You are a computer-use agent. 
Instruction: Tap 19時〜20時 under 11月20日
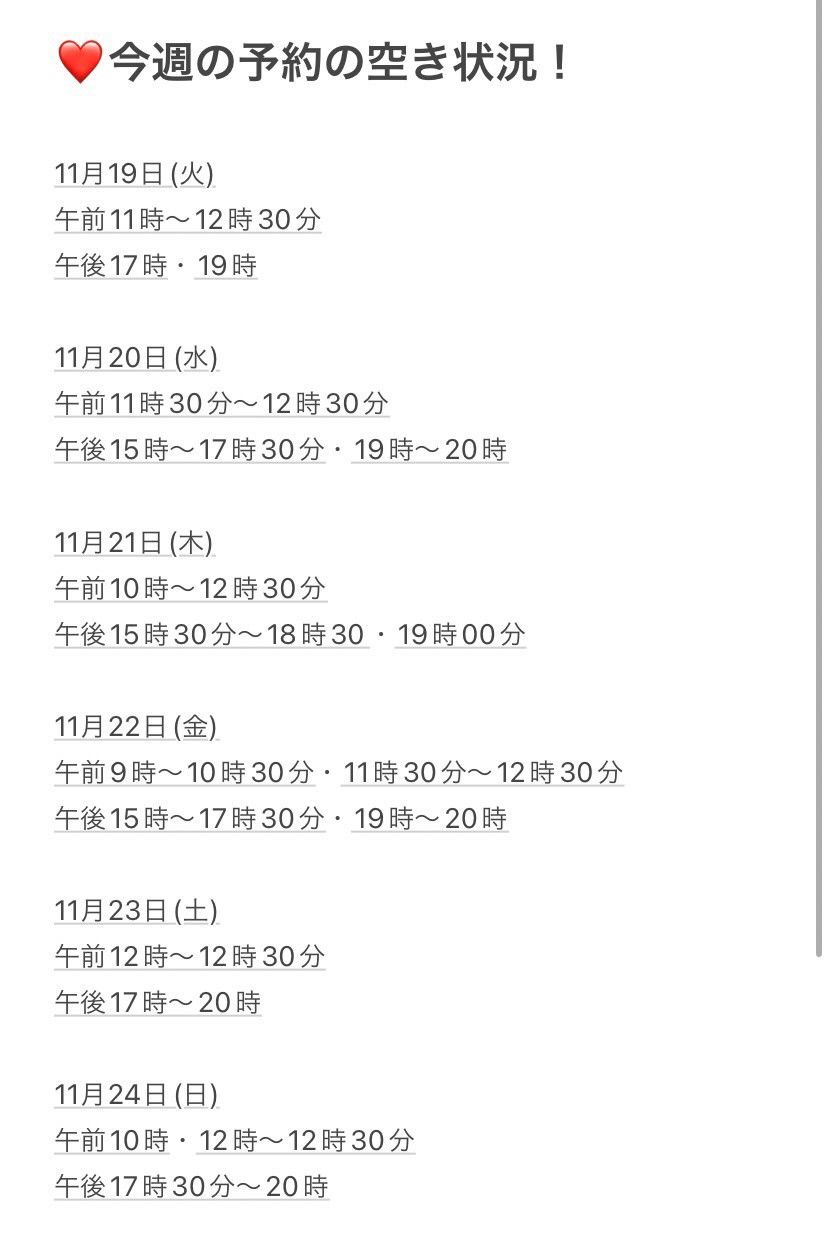pyautogui.click(x=430, y=450)
